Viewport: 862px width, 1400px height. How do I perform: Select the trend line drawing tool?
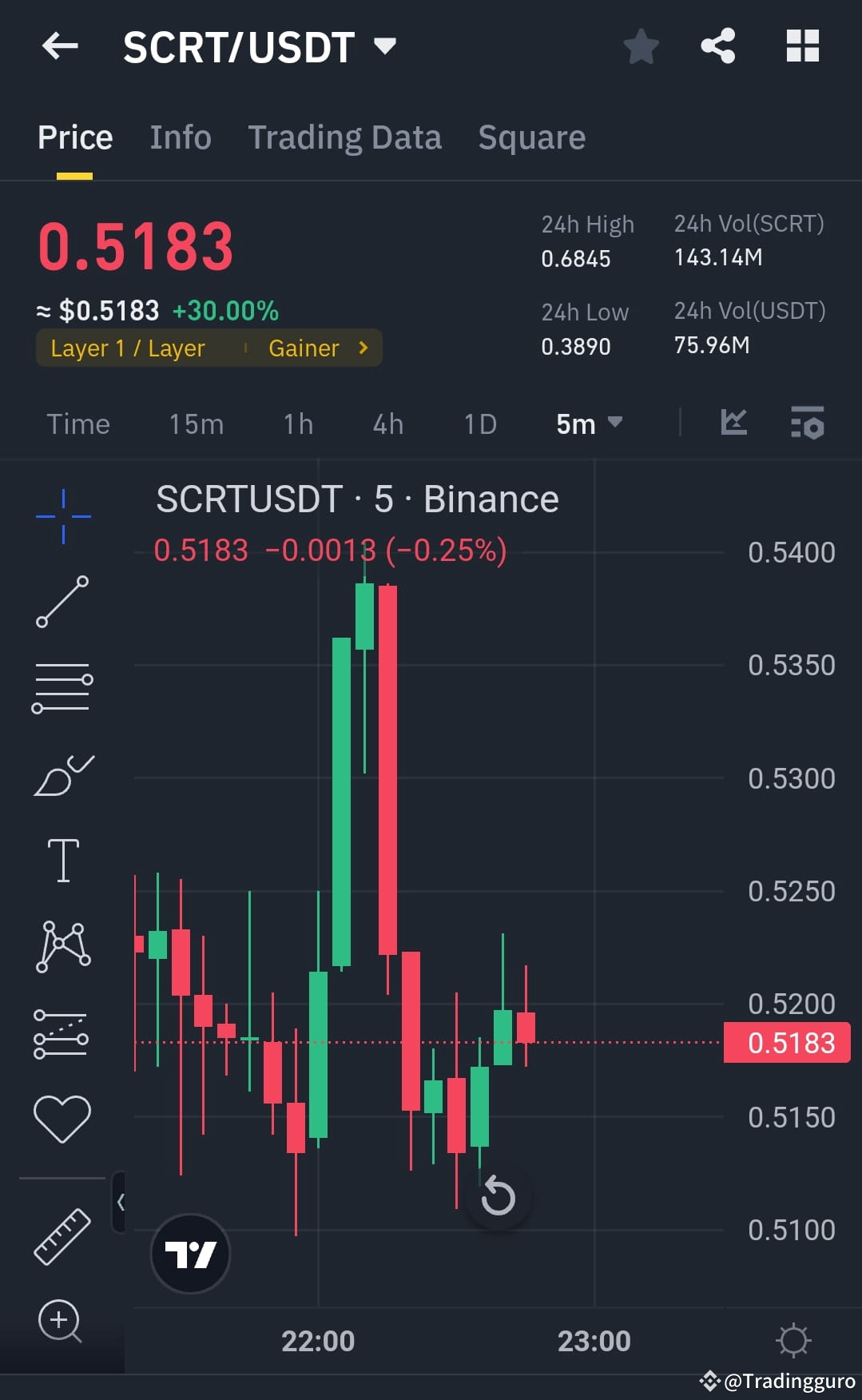coord(62,603)
